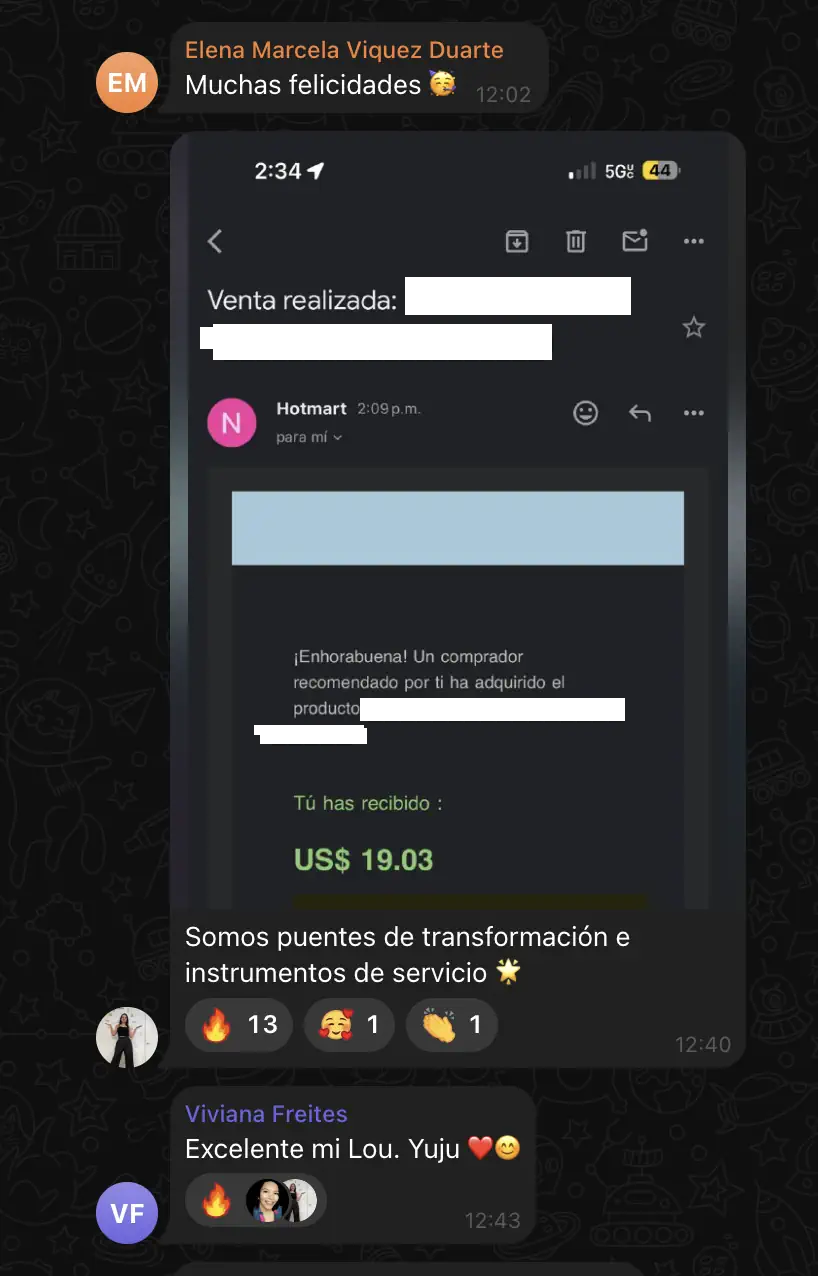This screenshot has width=818, height=1276.
Task: Tap the clapping hands reaction chip
Action: 451,1025
